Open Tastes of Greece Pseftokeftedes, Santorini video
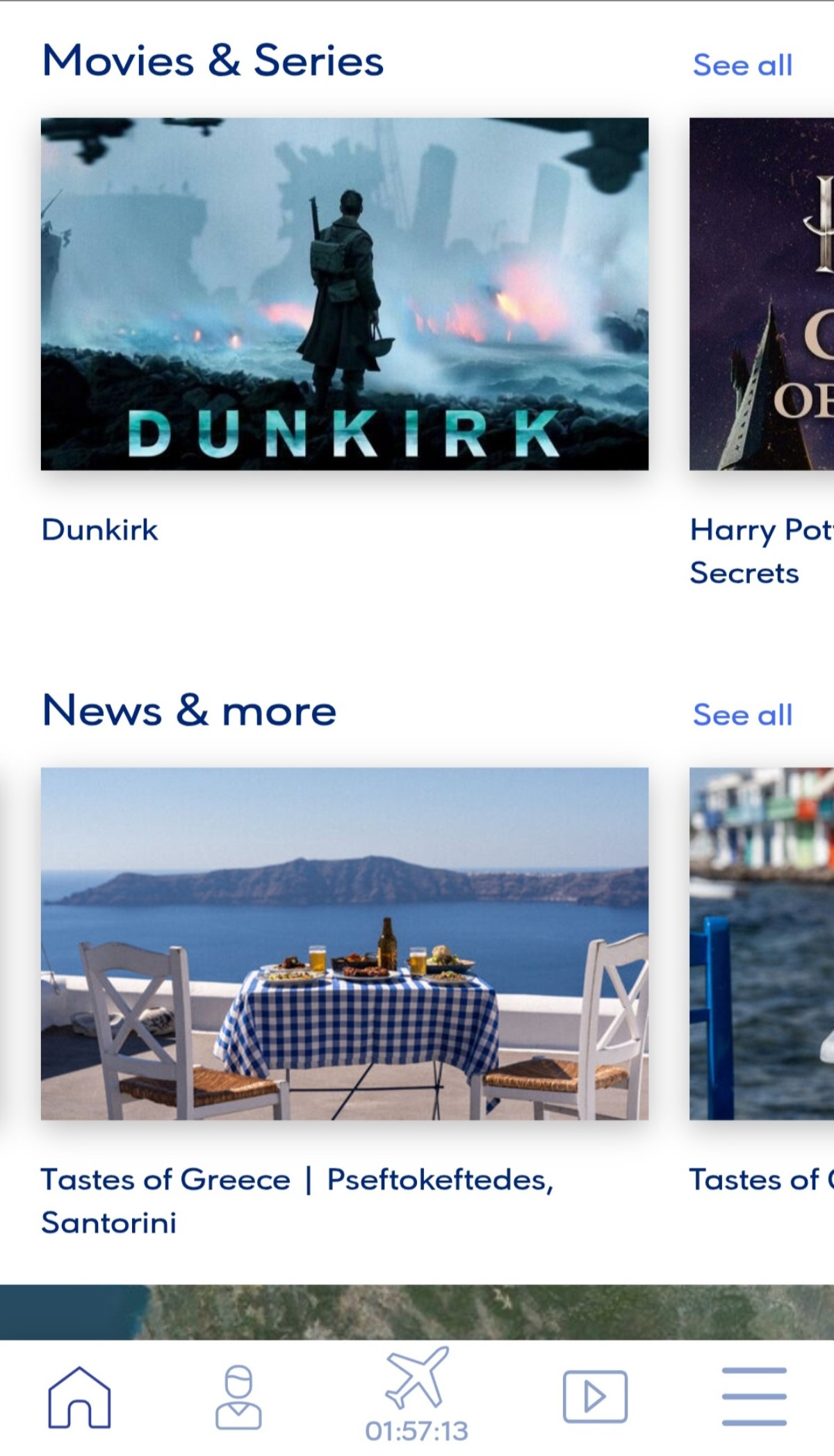Image resolution: width=834 pixels, height=1456 pixels. point(344,943)
